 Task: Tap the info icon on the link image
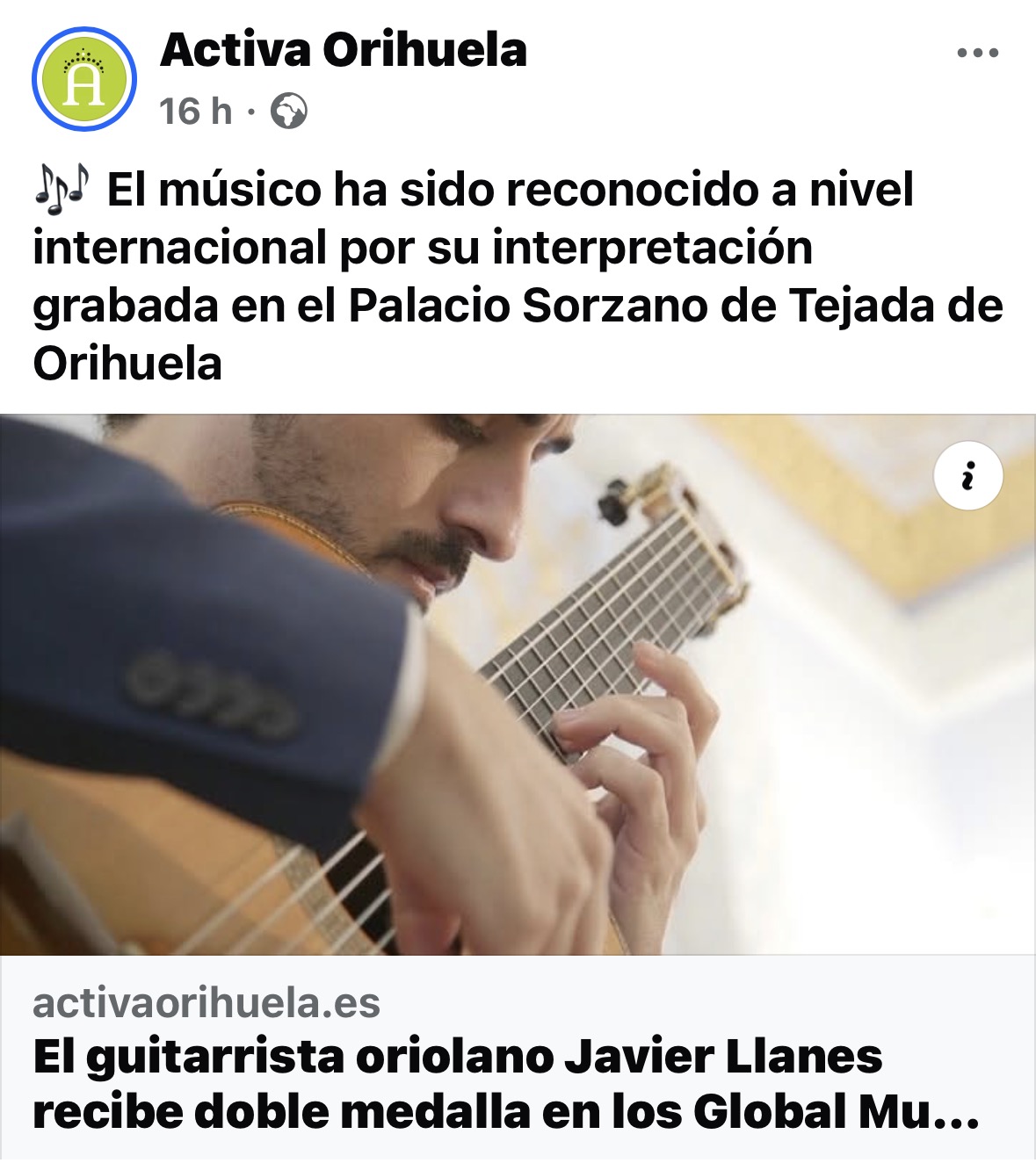coord(967,477)
